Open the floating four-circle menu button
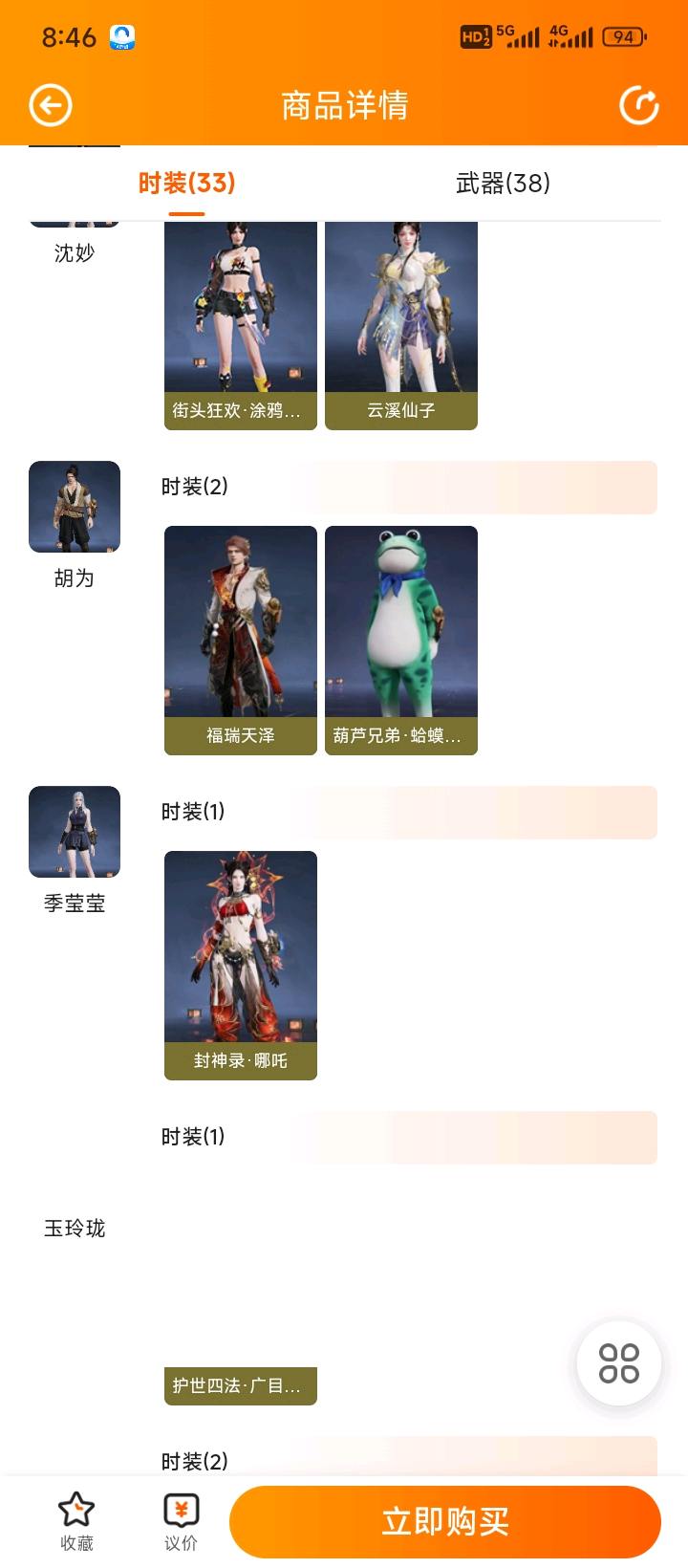This screenshot has width=688, height=1568. (x=618, y=1363)
